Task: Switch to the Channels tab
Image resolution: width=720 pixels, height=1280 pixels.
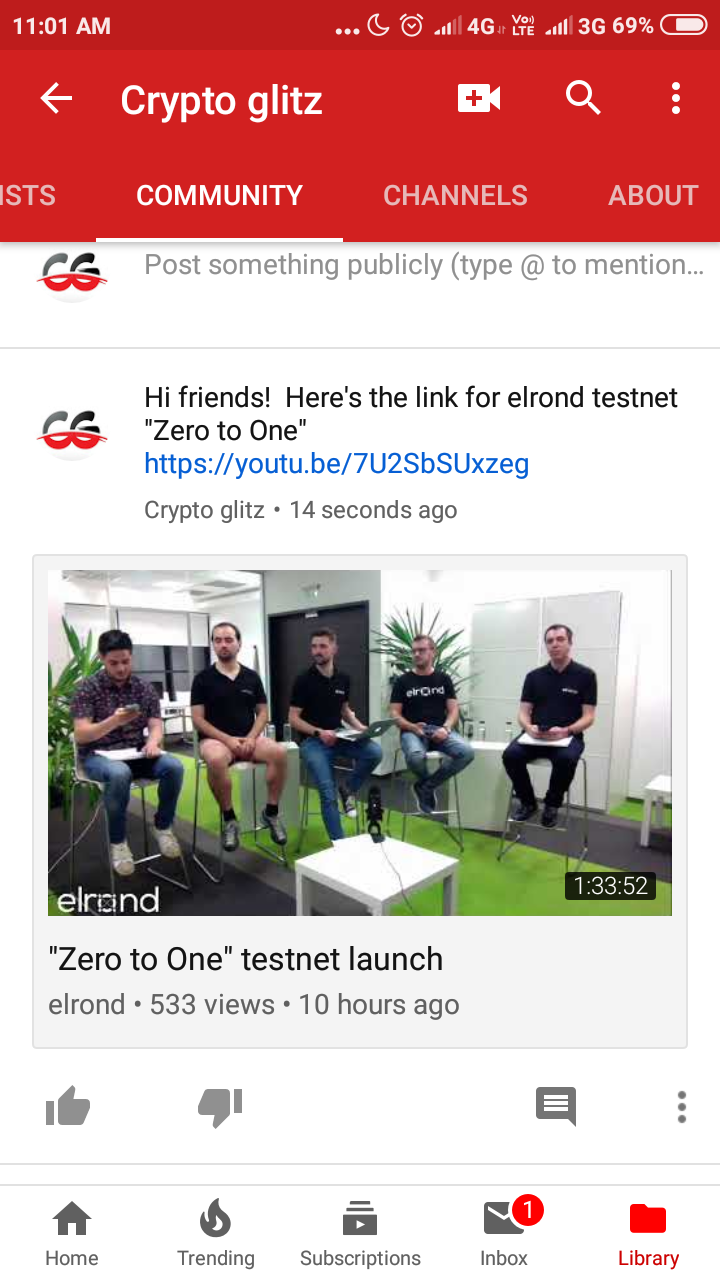Action: tap(455, 195)
